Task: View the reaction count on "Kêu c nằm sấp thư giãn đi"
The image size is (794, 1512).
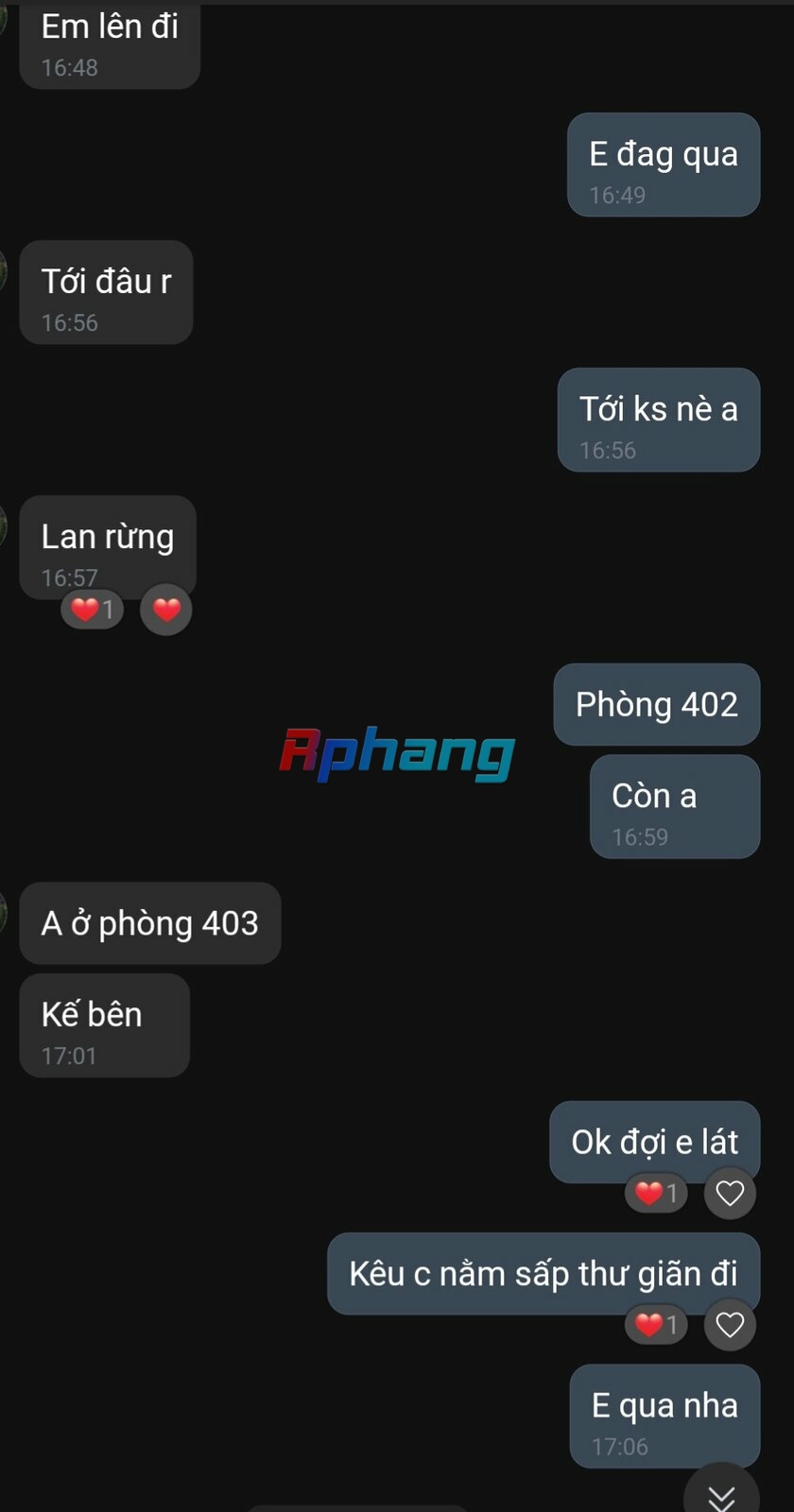Action: coord(656,1325)
